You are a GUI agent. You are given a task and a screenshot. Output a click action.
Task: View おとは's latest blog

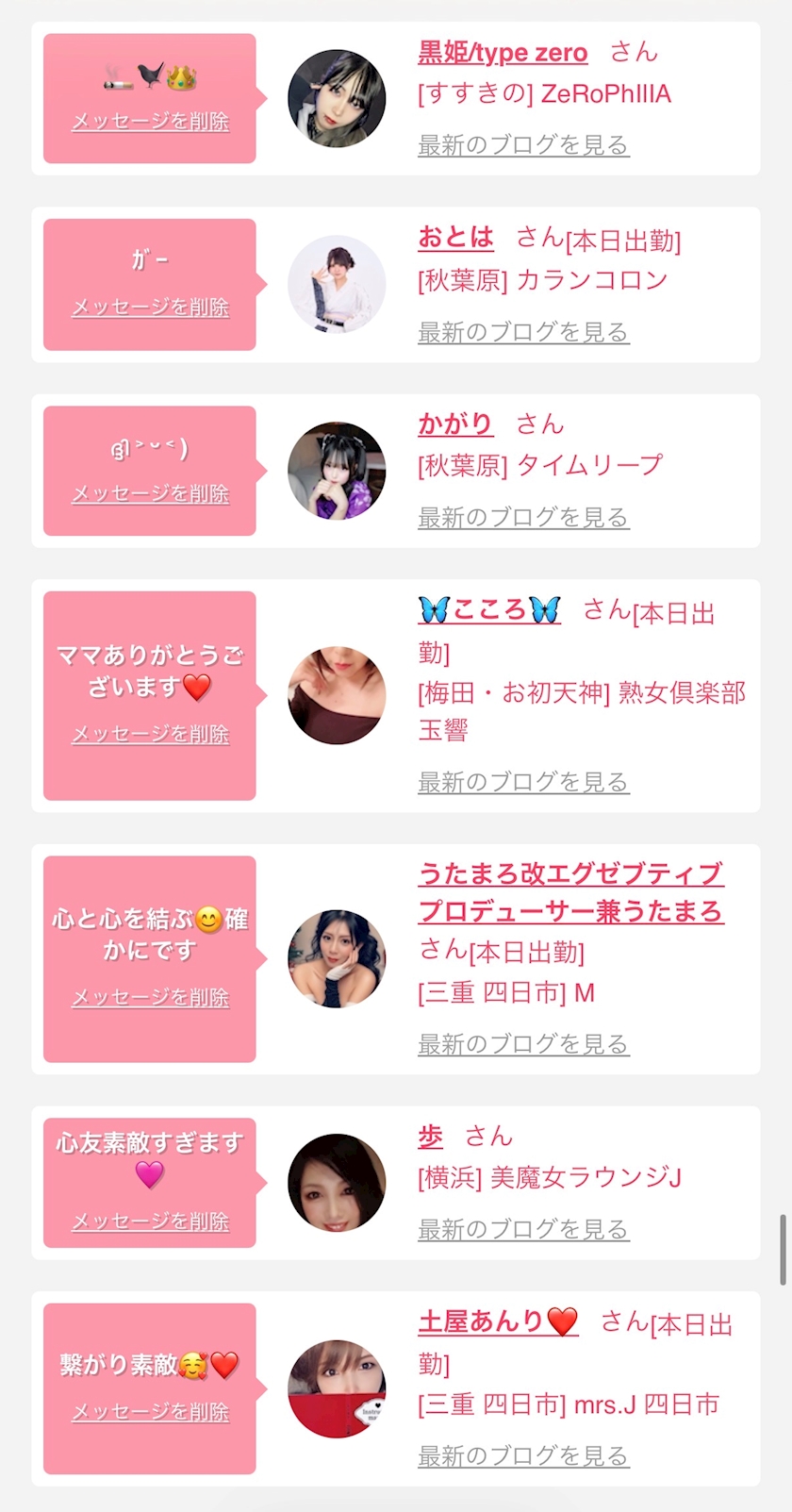[x=523, y=332]
